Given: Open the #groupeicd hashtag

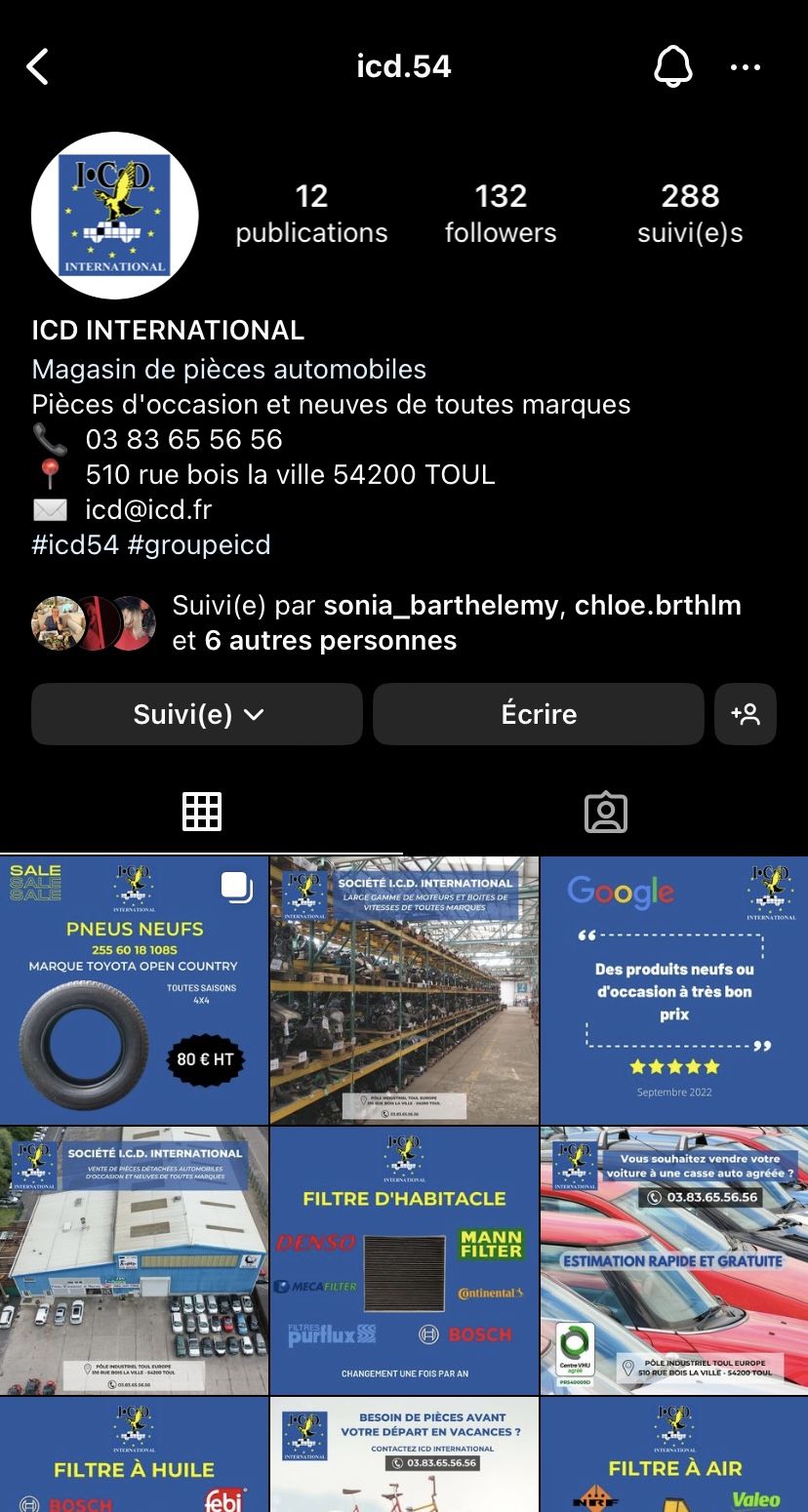Looking at the screenshot, I should coord(199,545).
